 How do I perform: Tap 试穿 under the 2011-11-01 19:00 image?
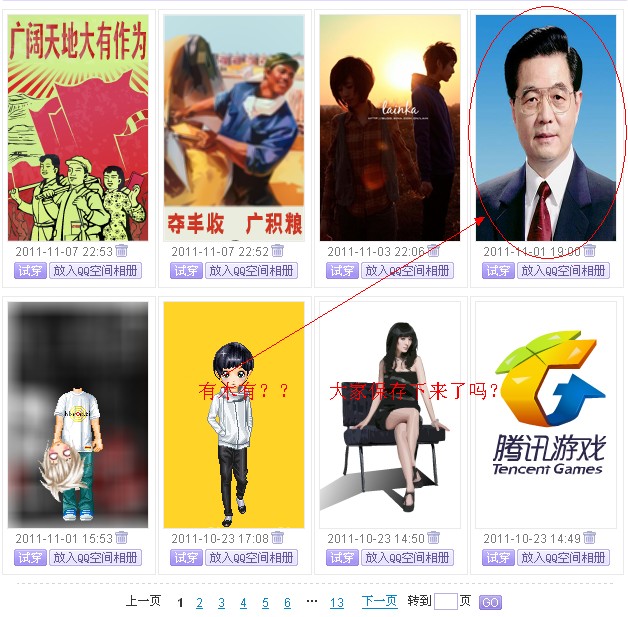pyautogui.click(x=498, y=271)
